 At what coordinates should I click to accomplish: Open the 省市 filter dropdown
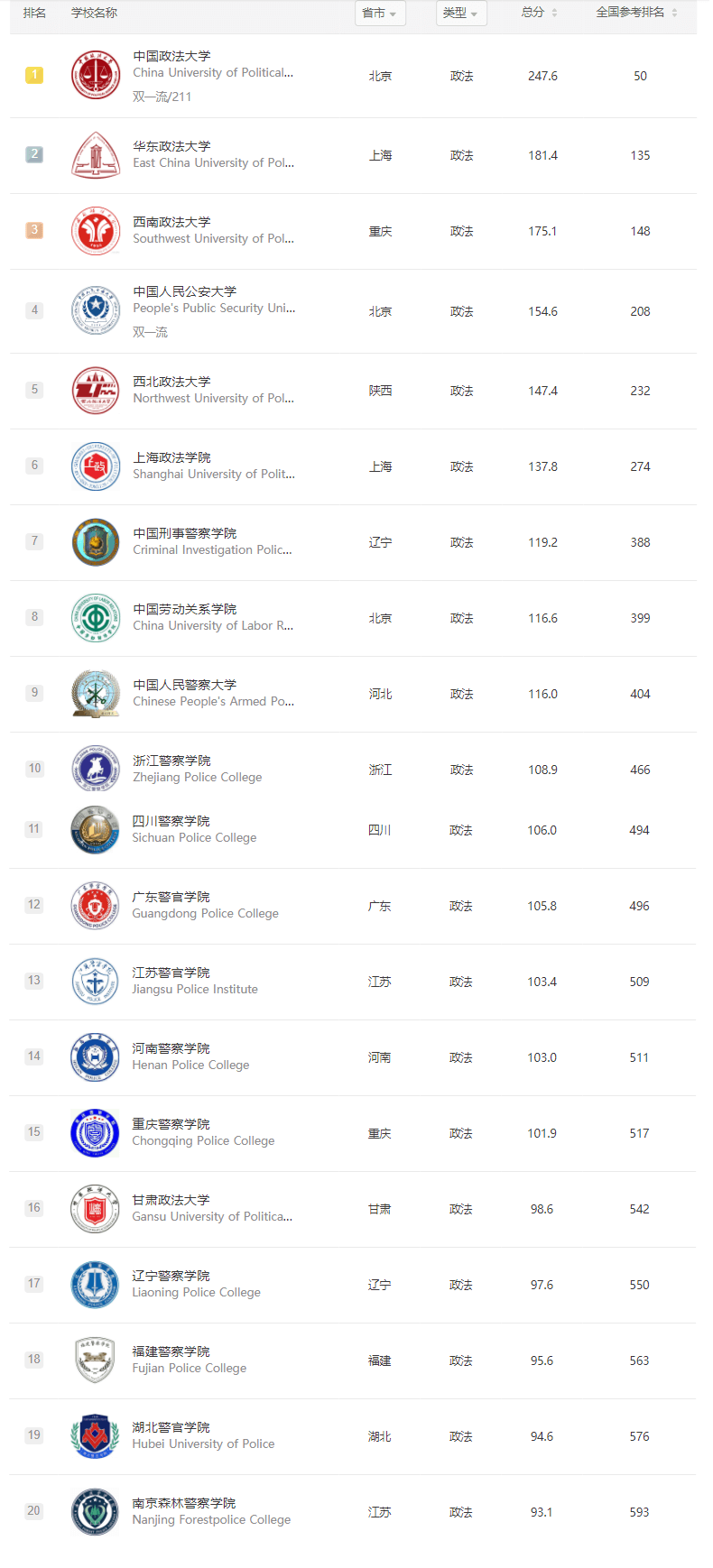[380, 13]
